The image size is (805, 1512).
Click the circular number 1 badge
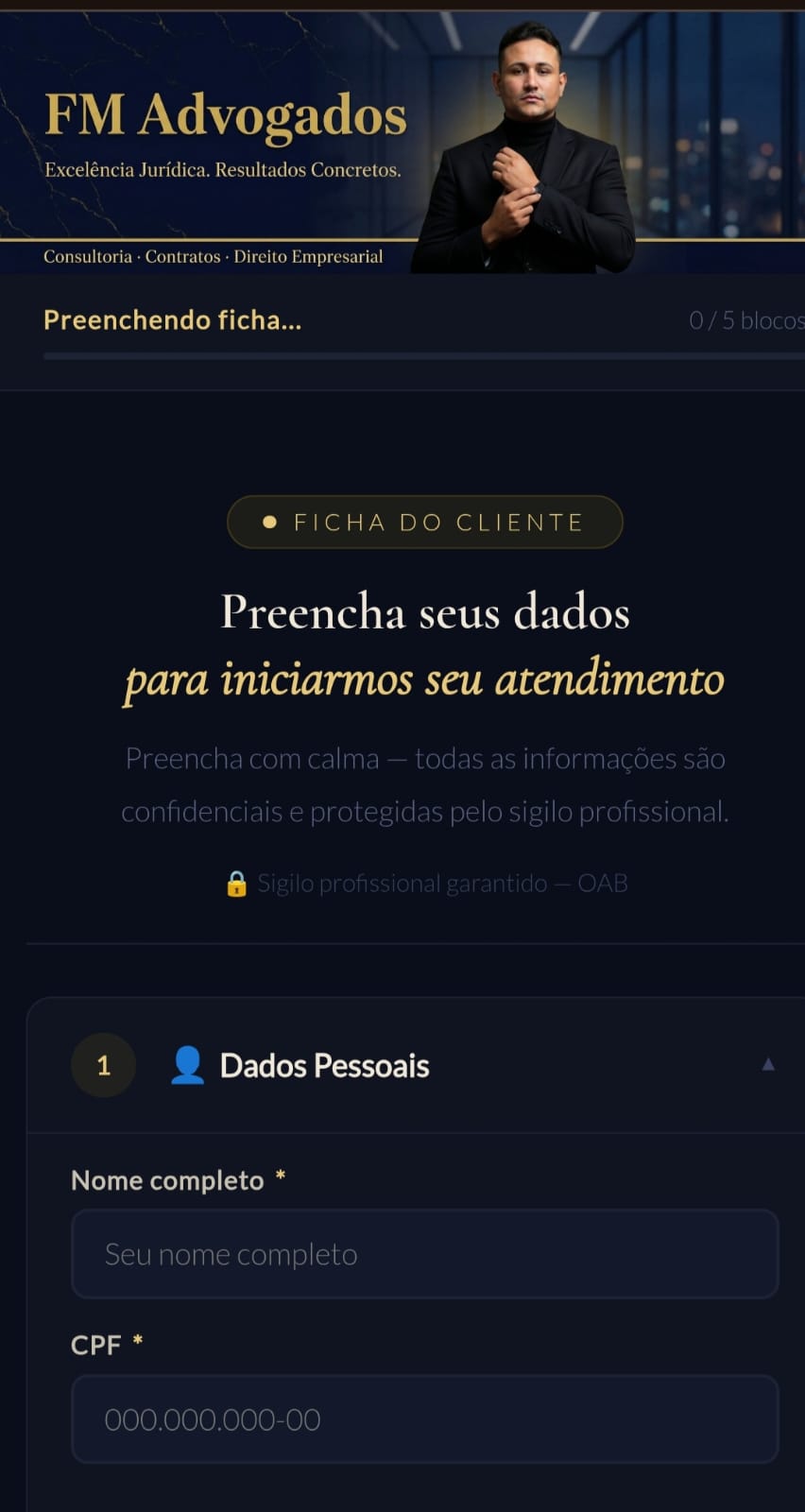103,1065
